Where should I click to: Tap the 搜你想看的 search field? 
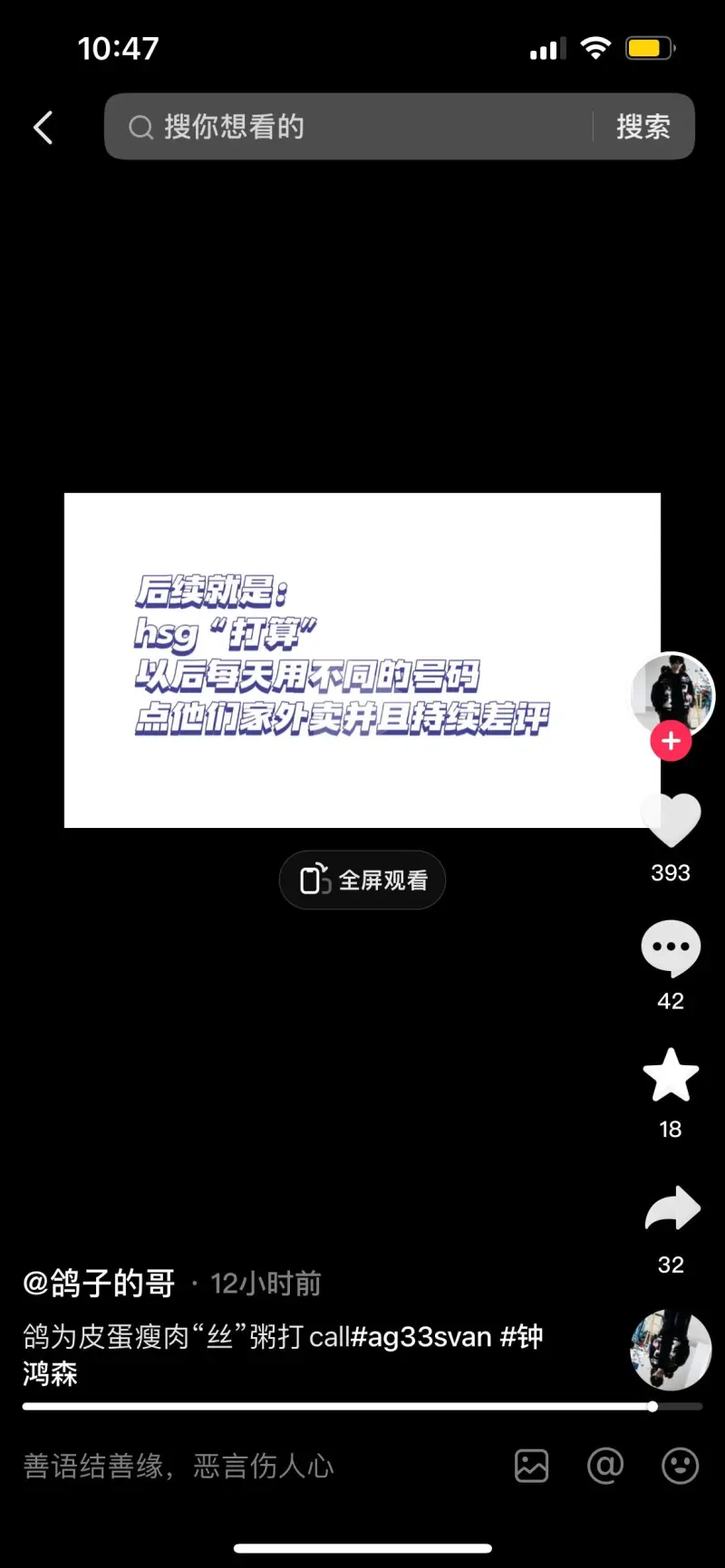[x=353, y=127]
